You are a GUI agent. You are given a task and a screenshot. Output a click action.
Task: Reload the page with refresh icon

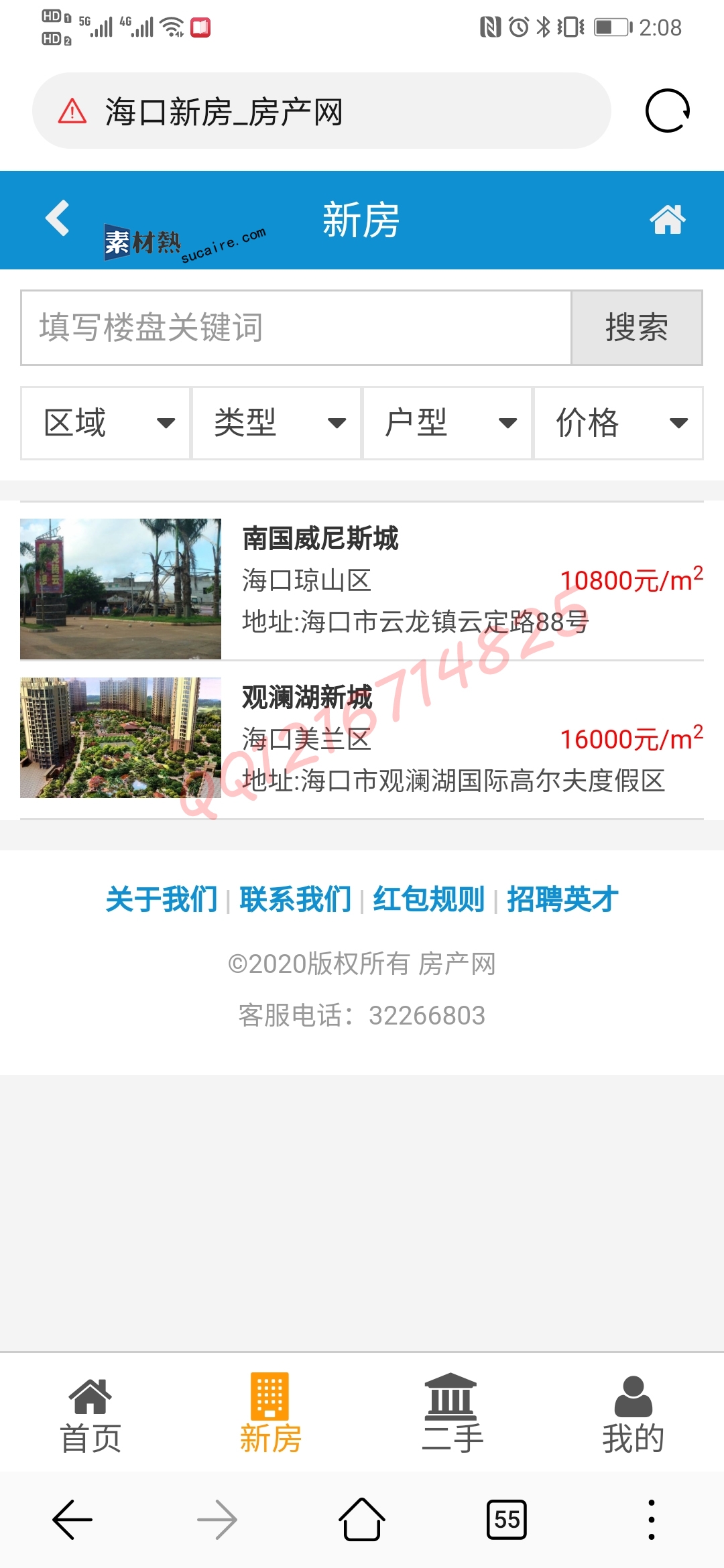coord(668,111)
